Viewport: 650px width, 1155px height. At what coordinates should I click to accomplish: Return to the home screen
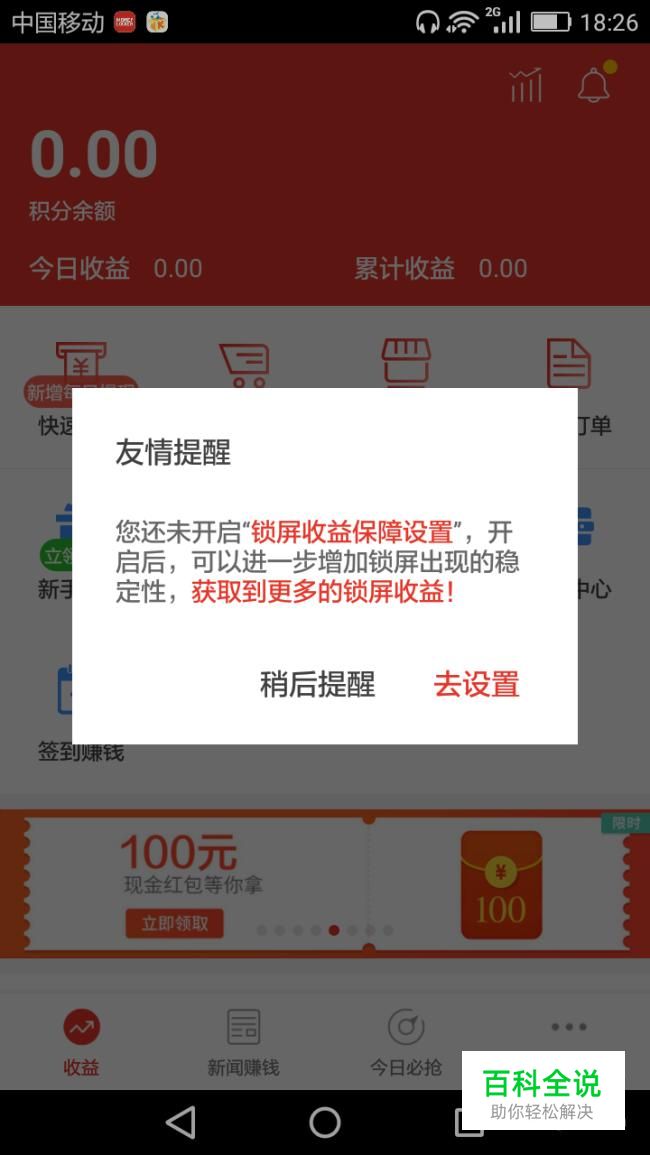click(x=325, y=1123)
